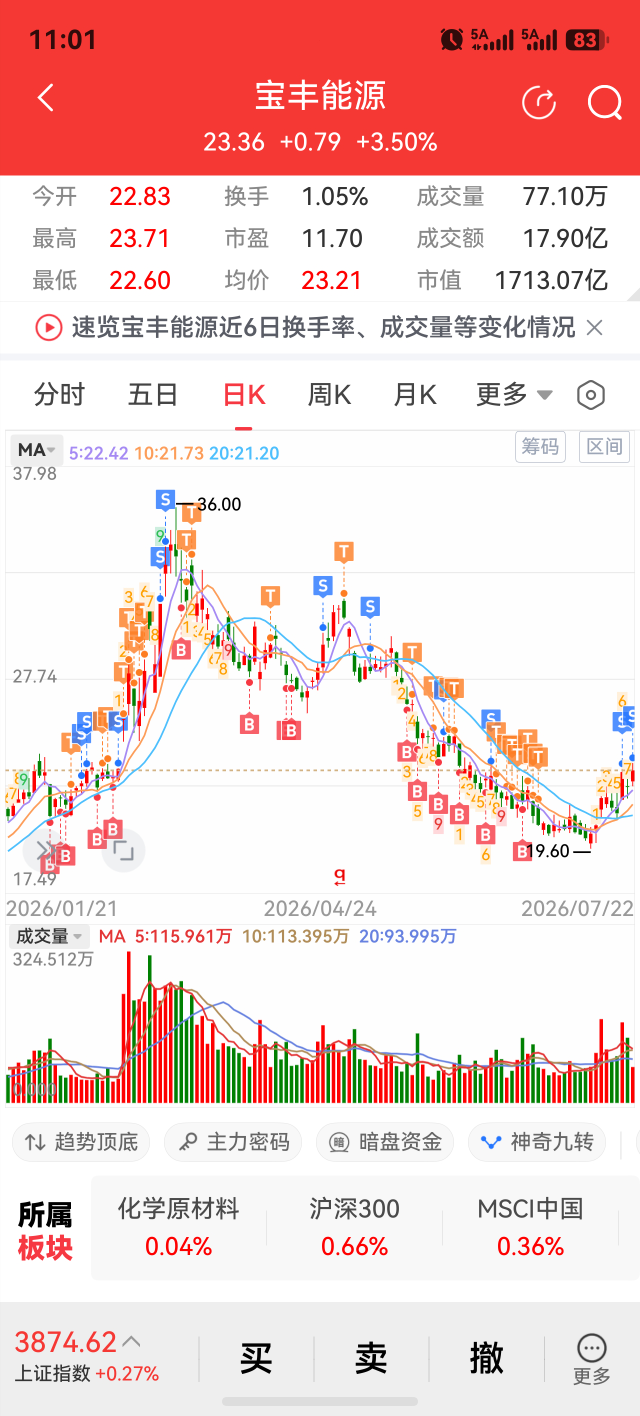
Task: Switch to the 五日 chart tab
Action: pyautogui.click(x=153, y=395)
